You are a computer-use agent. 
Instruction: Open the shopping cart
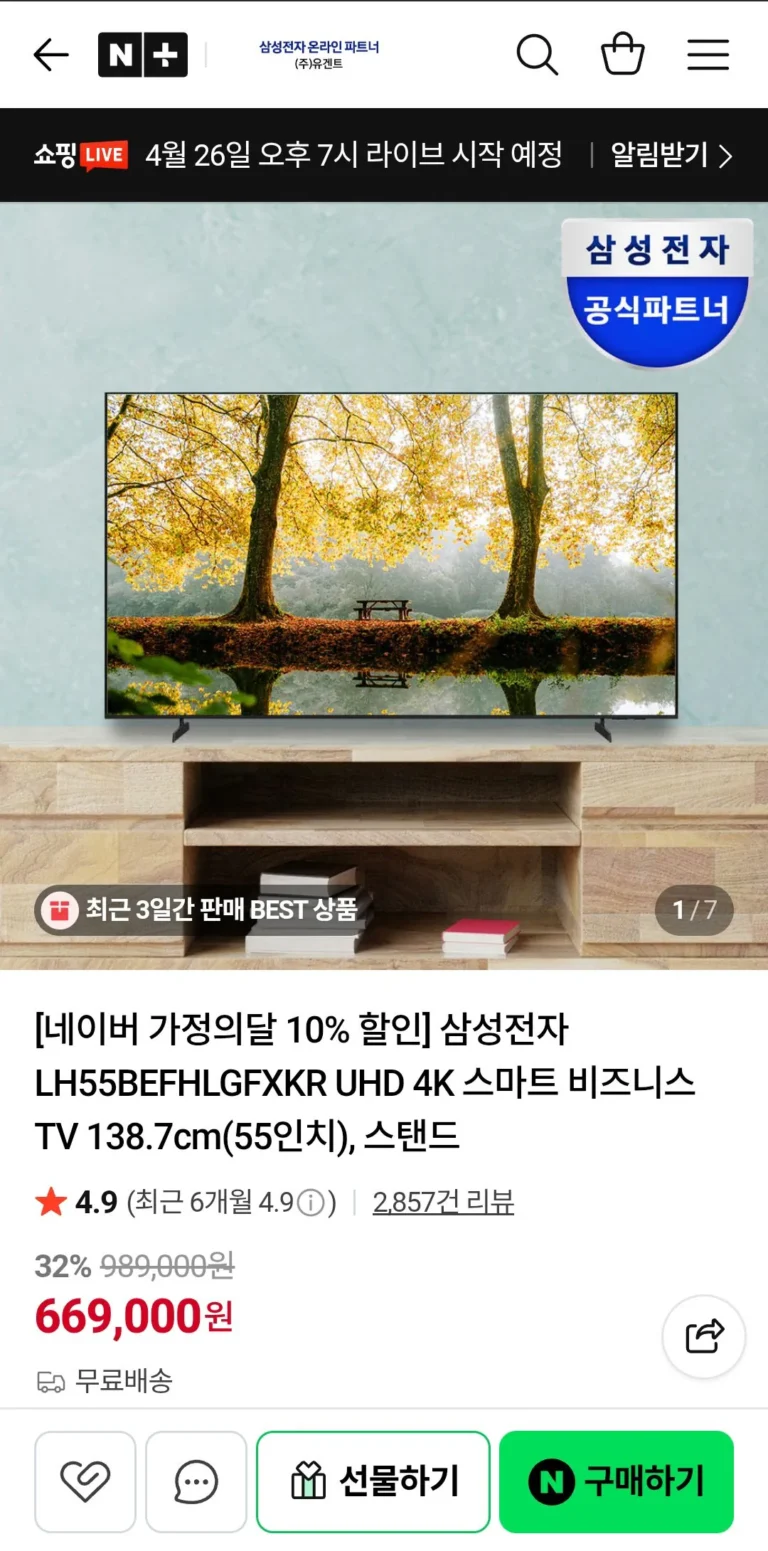(622, 55)
